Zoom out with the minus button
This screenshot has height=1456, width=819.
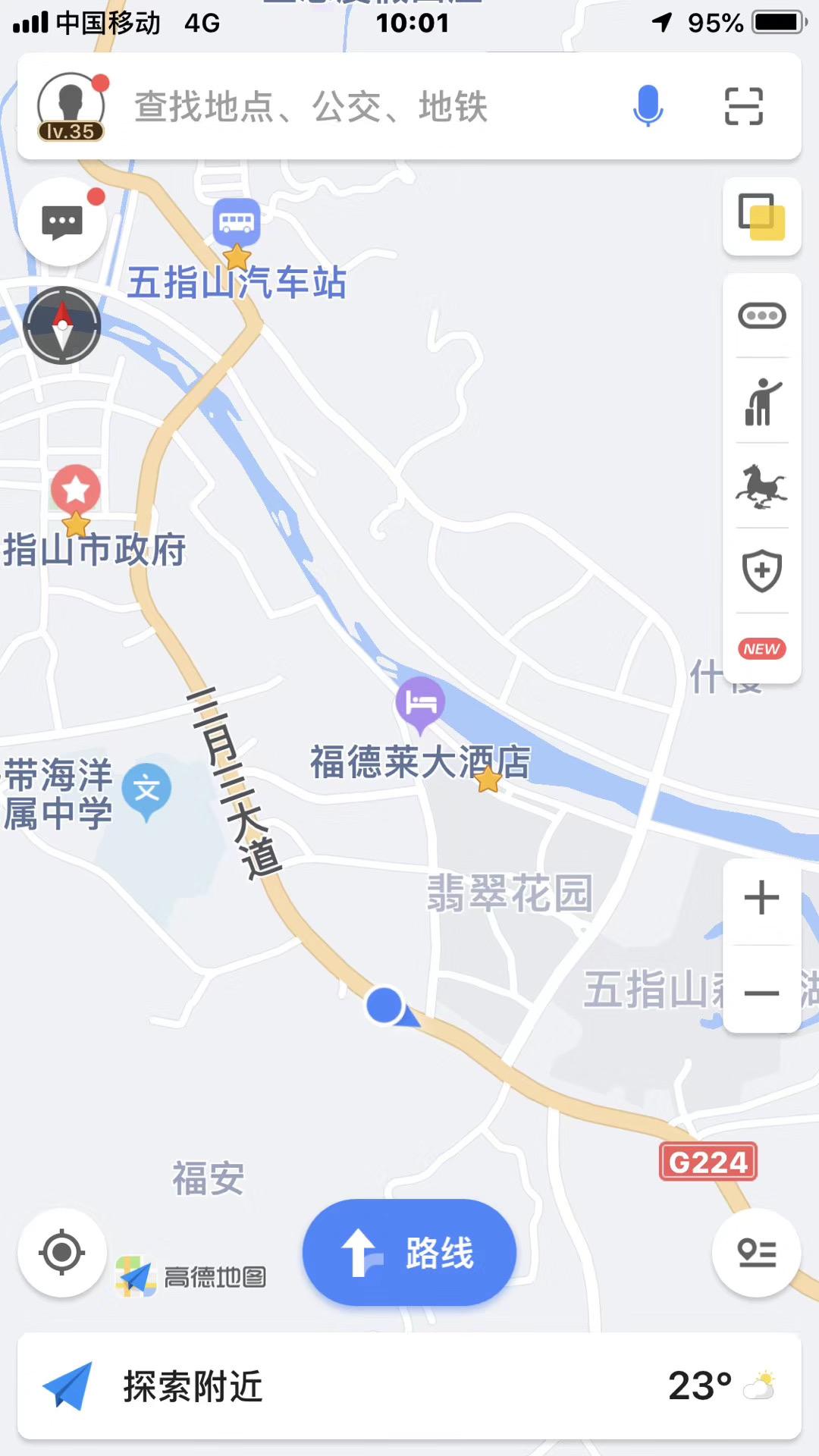click(762, 992)
